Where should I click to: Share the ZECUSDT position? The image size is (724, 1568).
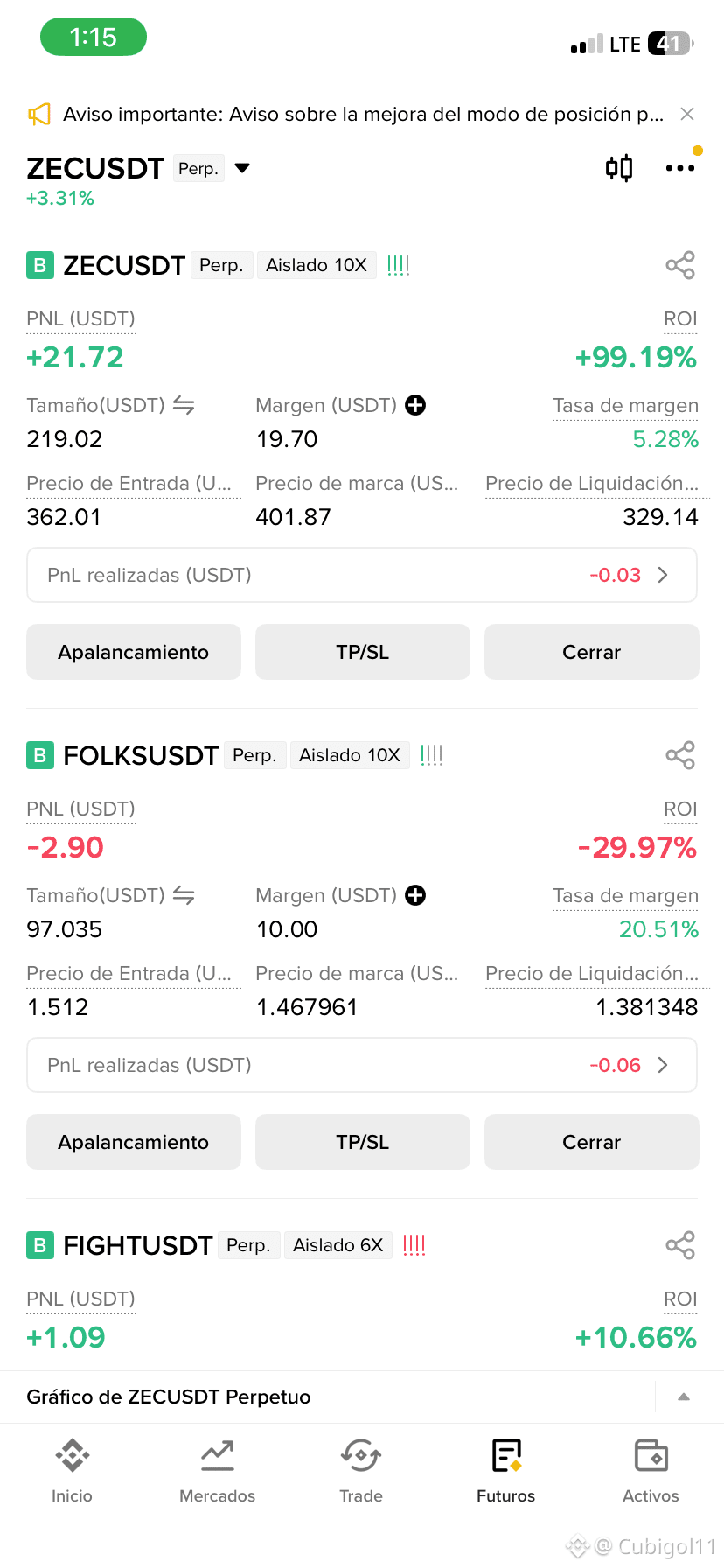click(680, 265)
